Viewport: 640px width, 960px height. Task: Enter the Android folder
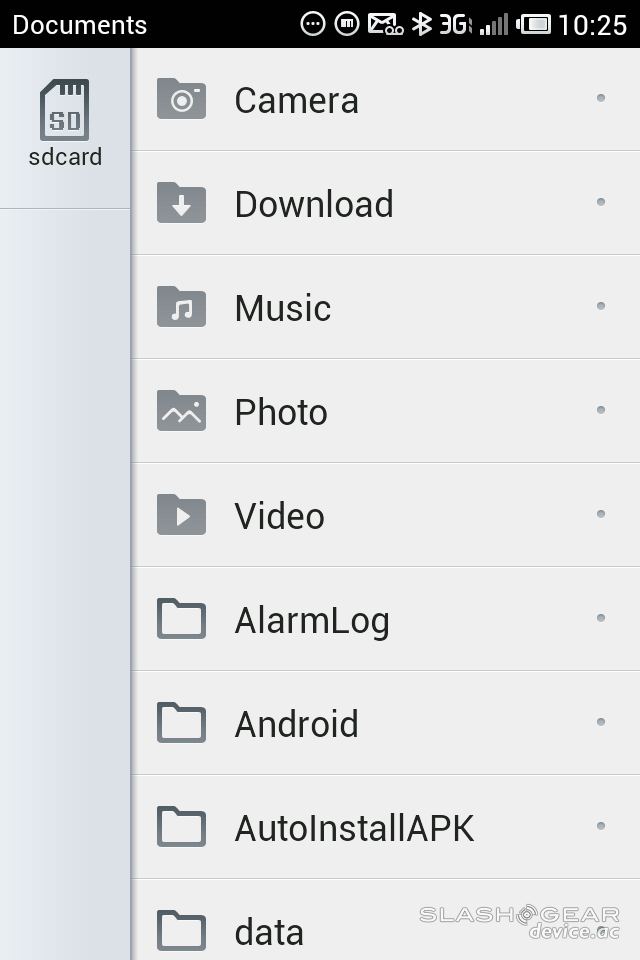click(x=296, y=724)
